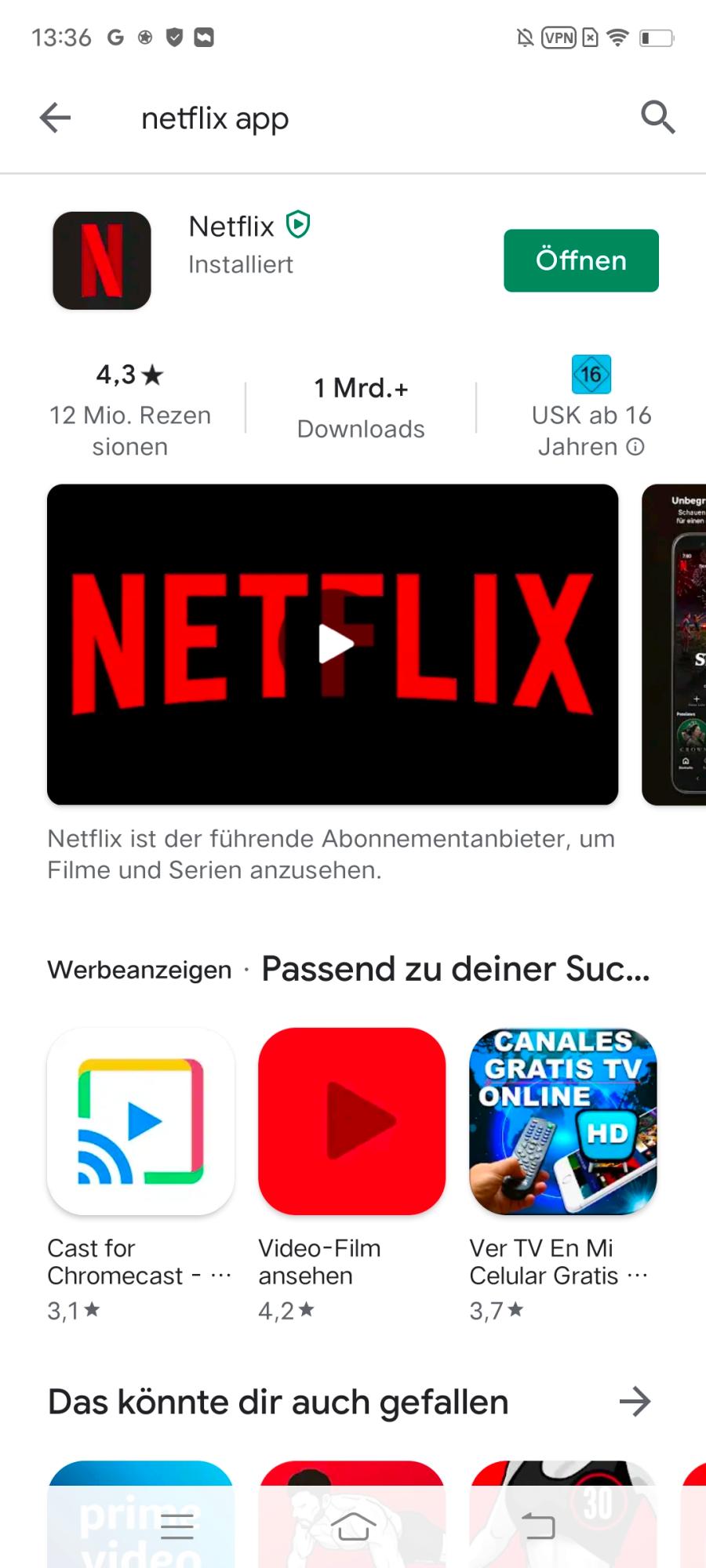Edit the 'netflix app' search query
Viewport: 706px width, 1568px height.
coord(215,118)
